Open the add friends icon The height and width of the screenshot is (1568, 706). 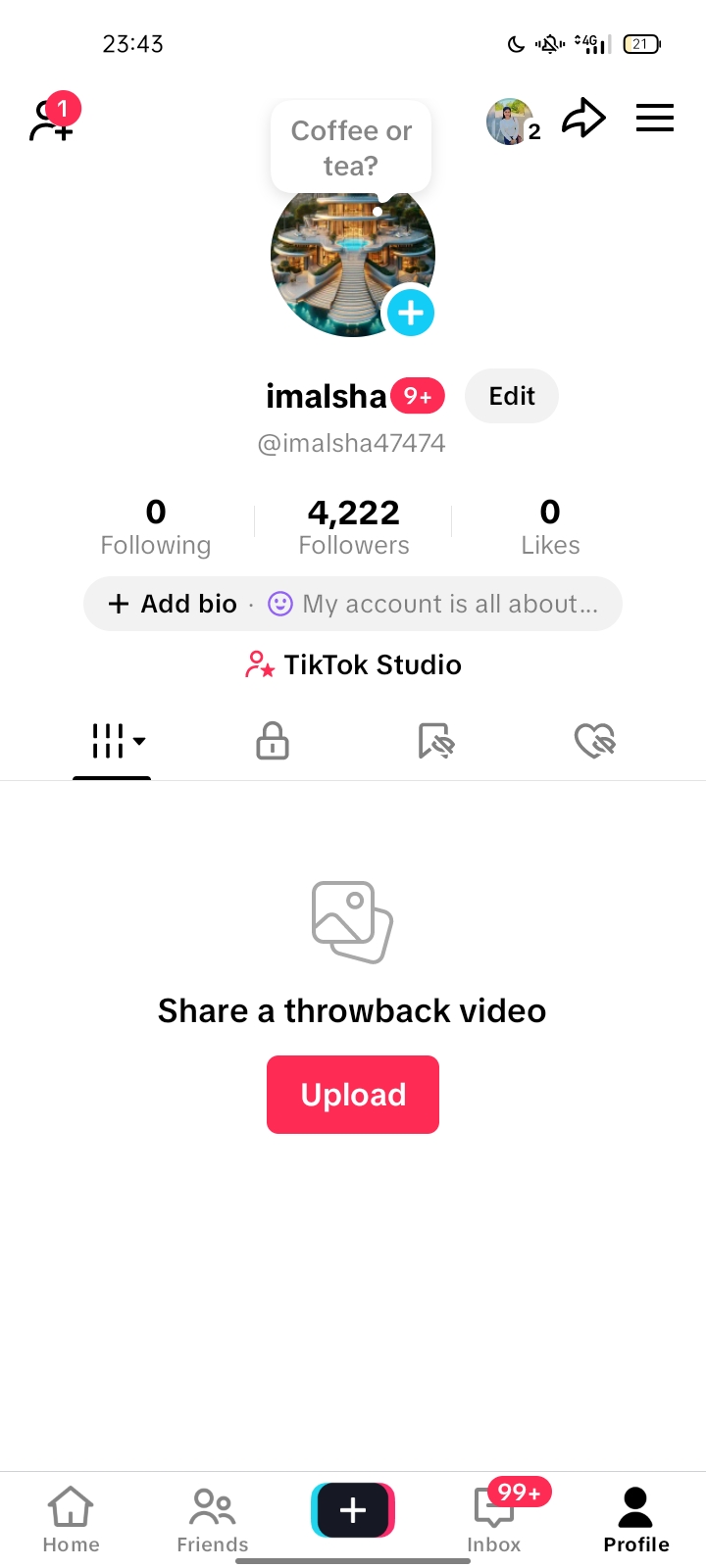tap(52, 120)
